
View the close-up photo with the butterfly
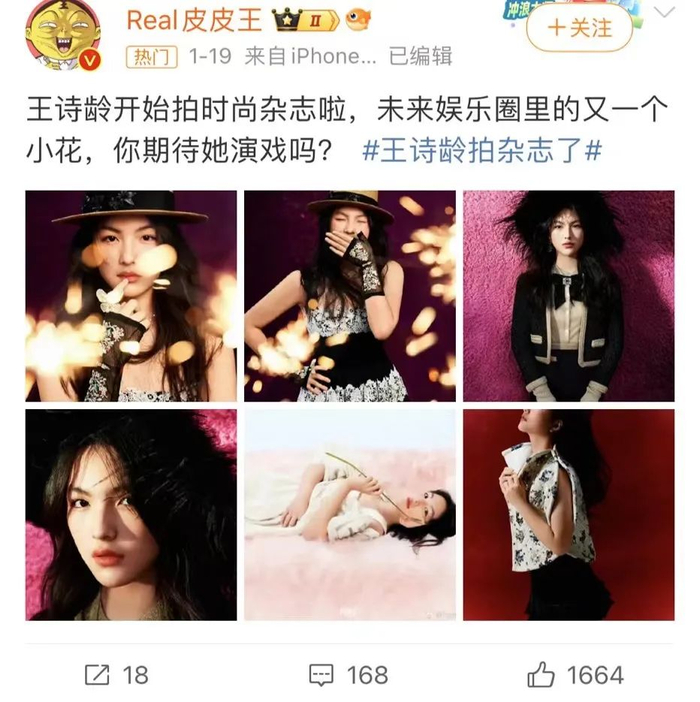pyautogui.click(x=131, y=296)
